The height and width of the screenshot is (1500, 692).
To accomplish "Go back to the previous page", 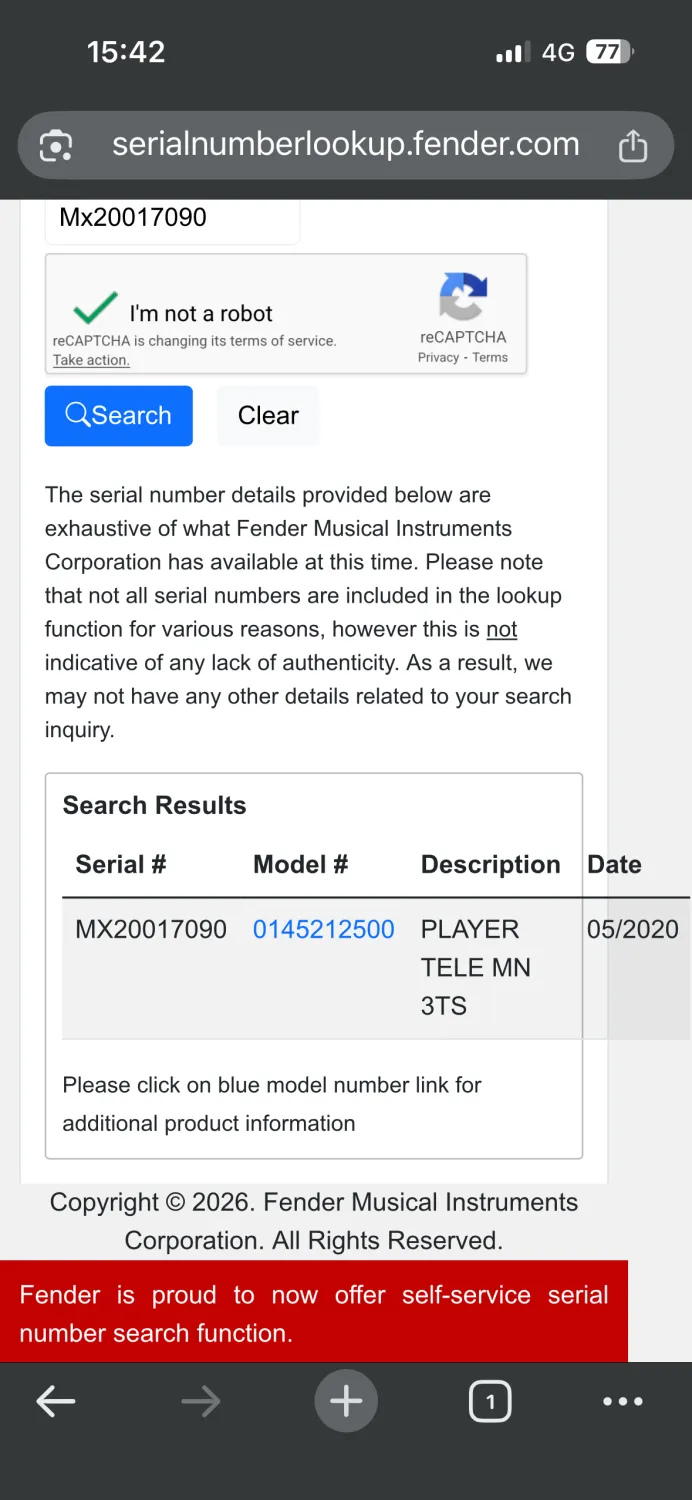I will [x=56, y=1402].
